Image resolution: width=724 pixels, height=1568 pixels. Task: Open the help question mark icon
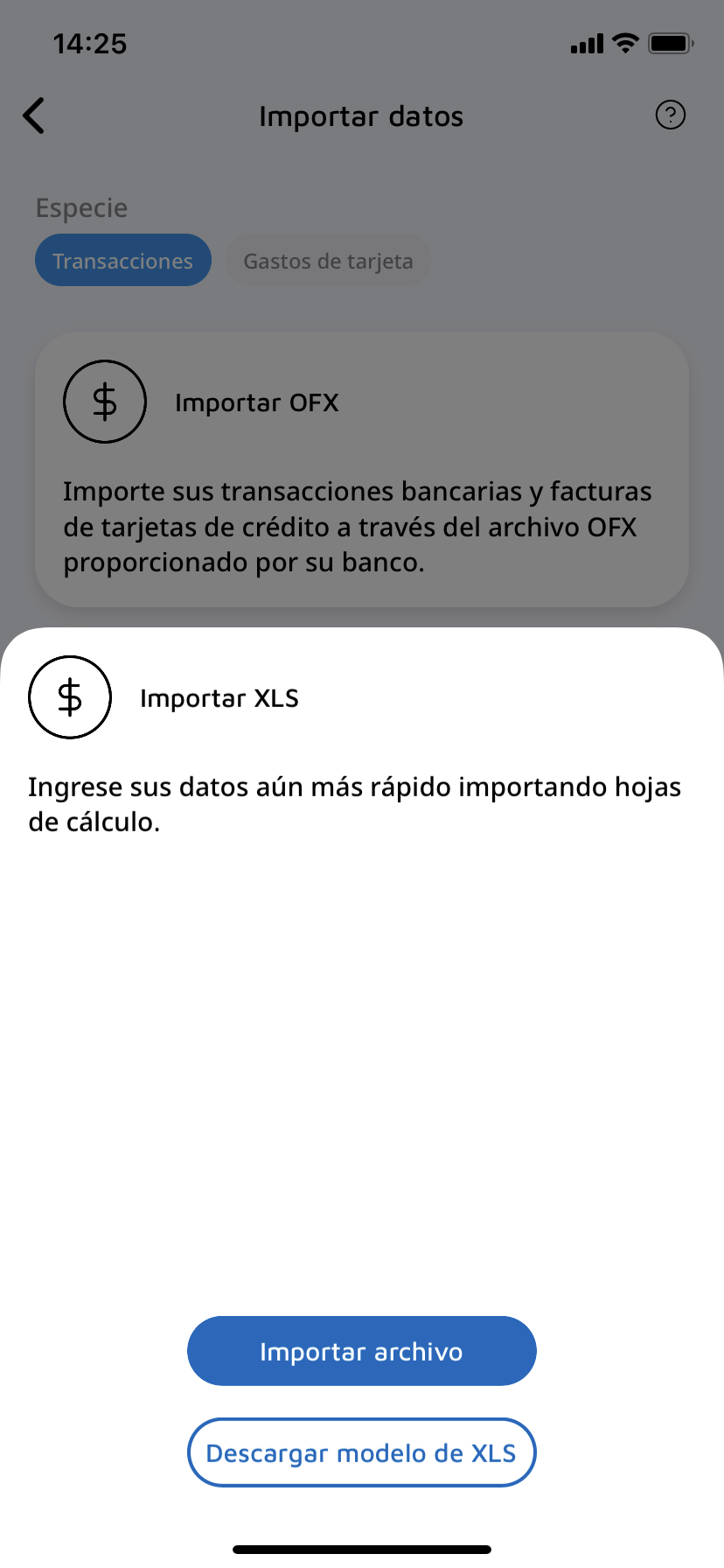(x=671, y=115)
